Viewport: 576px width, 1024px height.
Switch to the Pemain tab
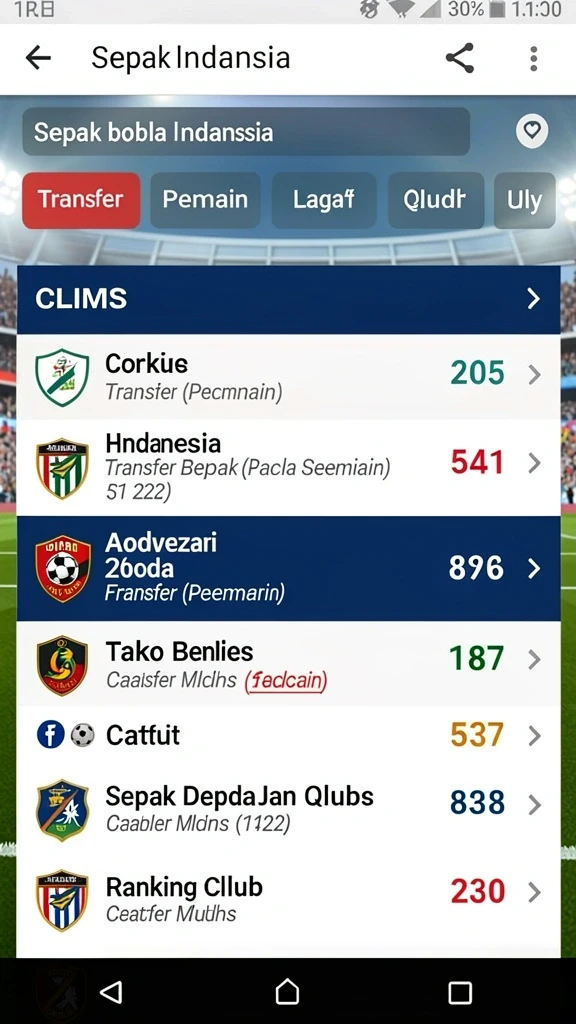[x=205, y=200]
